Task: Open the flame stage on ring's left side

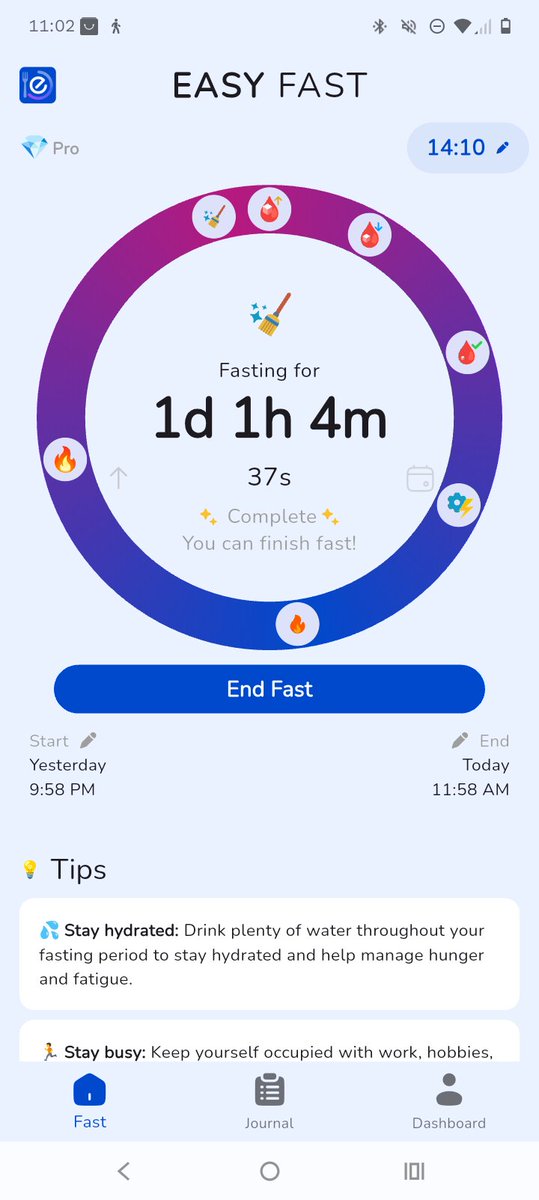Action: (x=65, y=459)
